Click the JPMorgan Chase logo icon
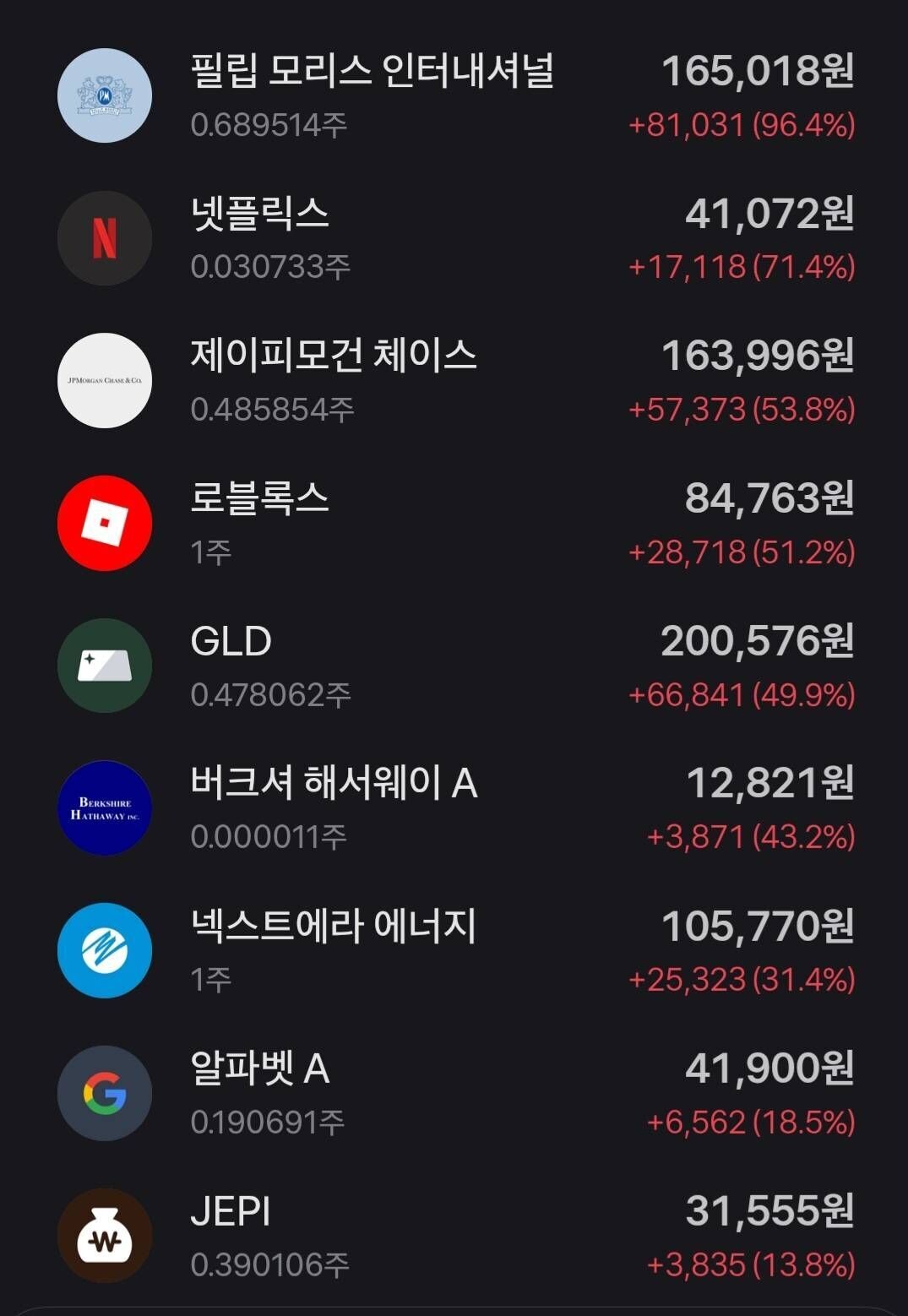908x1316 pixels. [x=104, y=380]
